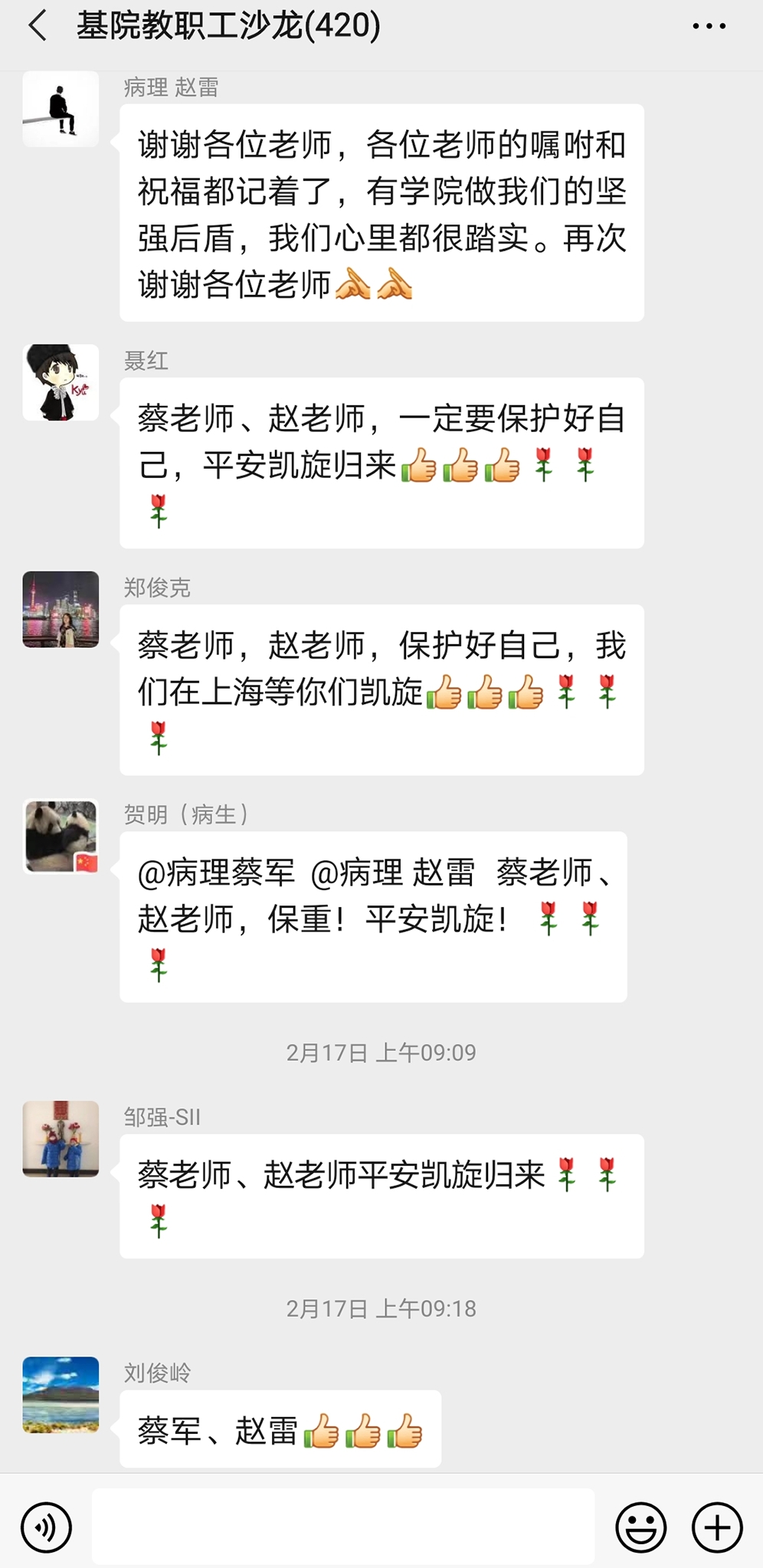Switch to voice message input

(47, 1527)
